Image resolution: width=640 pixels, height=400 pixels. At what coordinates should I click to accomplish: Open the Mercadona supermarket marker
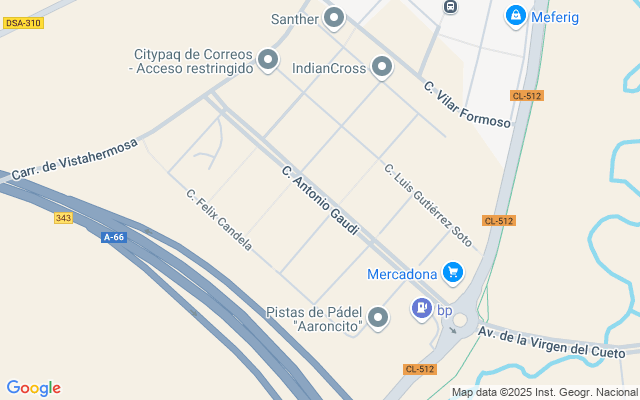pos(453,272)
